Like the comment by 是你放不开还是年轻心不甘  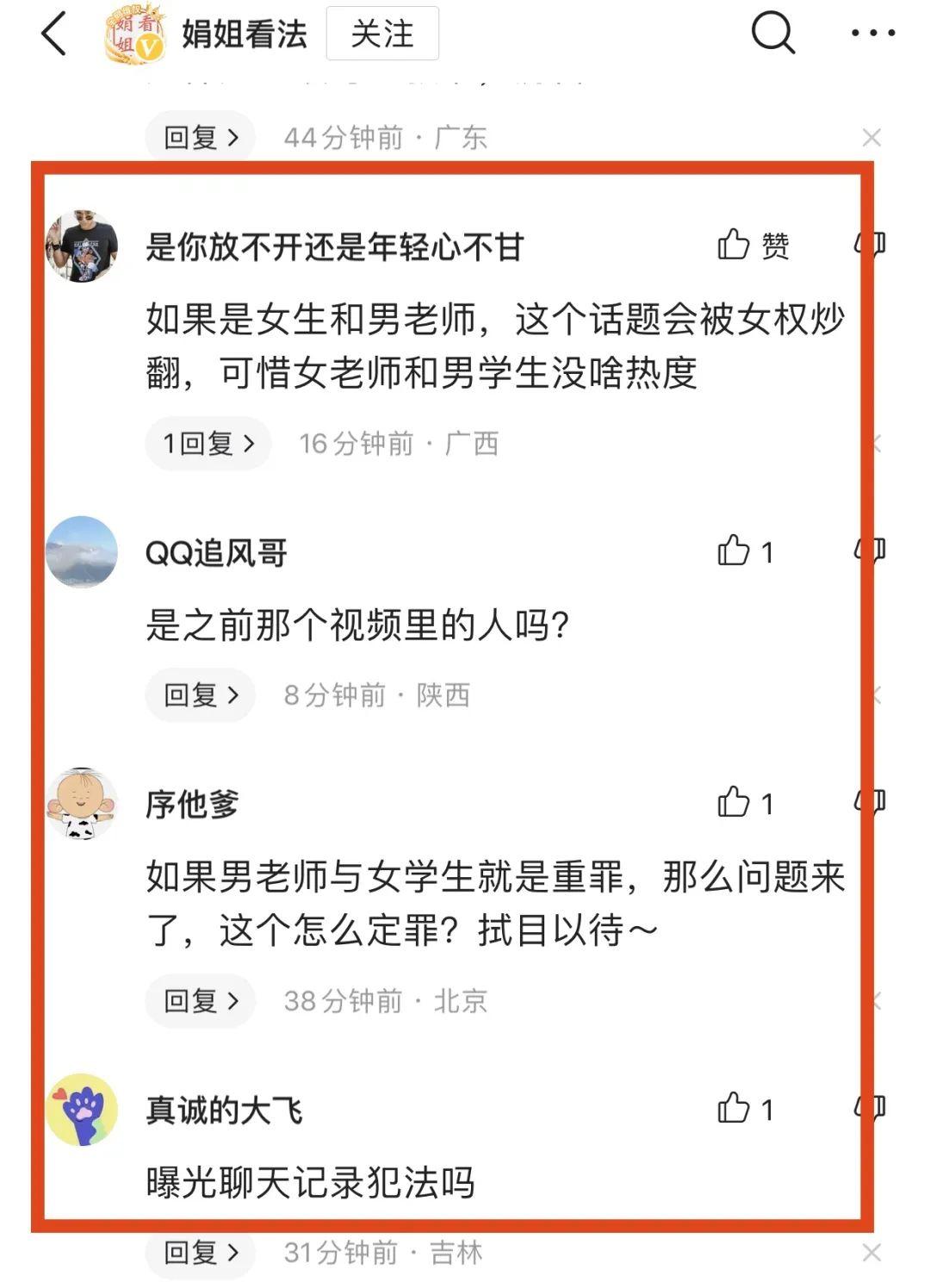tap(735, 246)
